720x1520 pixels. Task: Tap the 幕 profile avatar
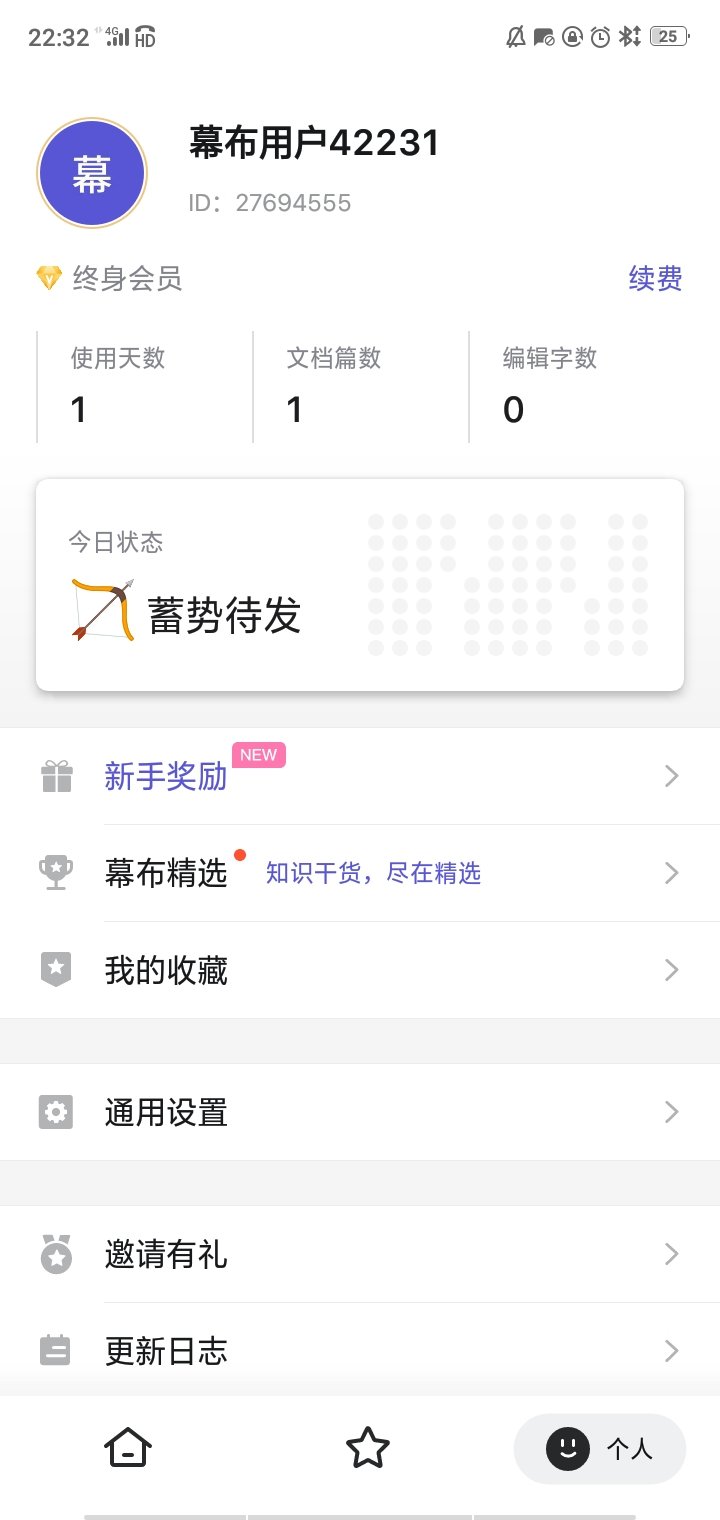(92, 174)
